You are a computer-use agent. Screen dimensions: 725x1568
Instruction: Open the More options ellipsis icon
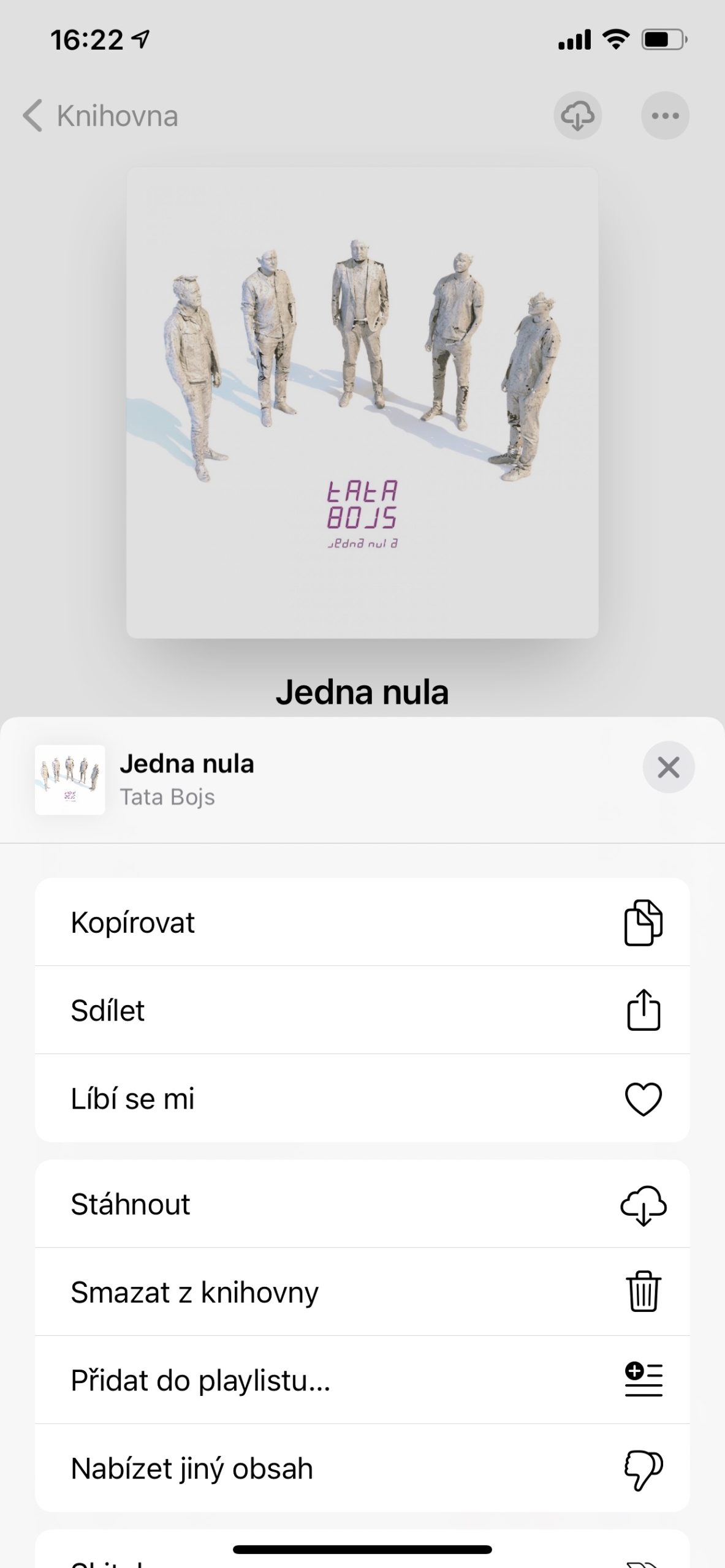[664, 116]
